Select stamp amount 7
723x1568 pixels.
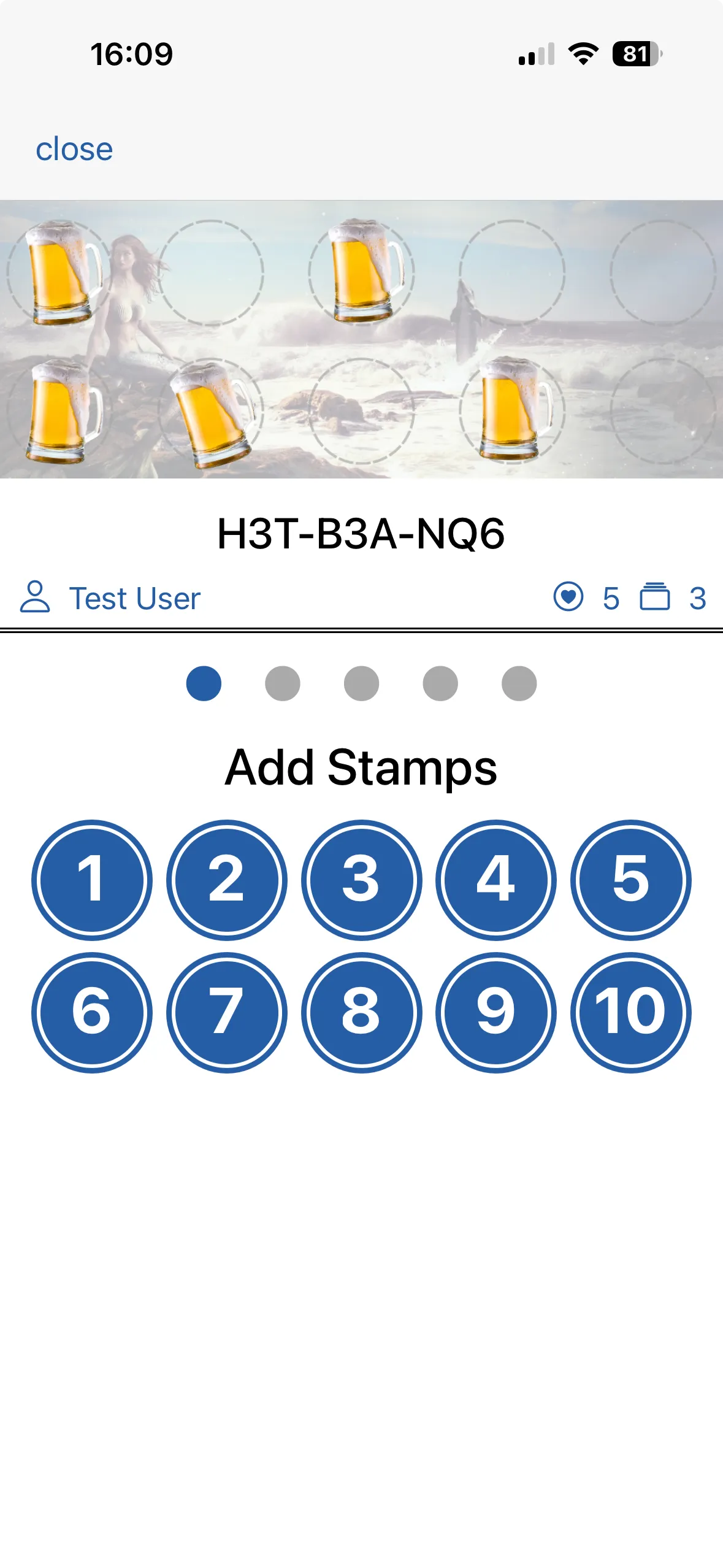[226, 1013]
